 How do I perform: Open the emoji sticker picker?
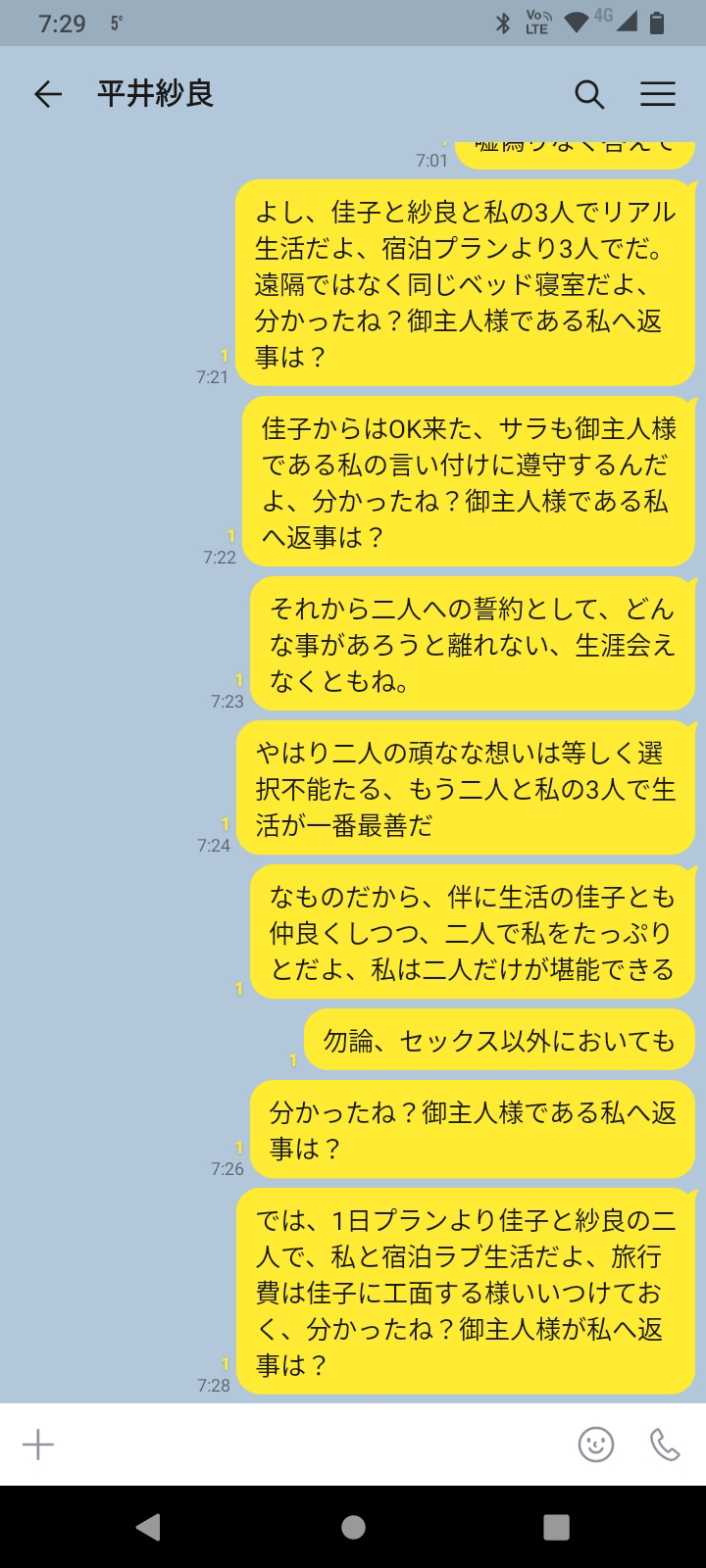click(595, 1445)
